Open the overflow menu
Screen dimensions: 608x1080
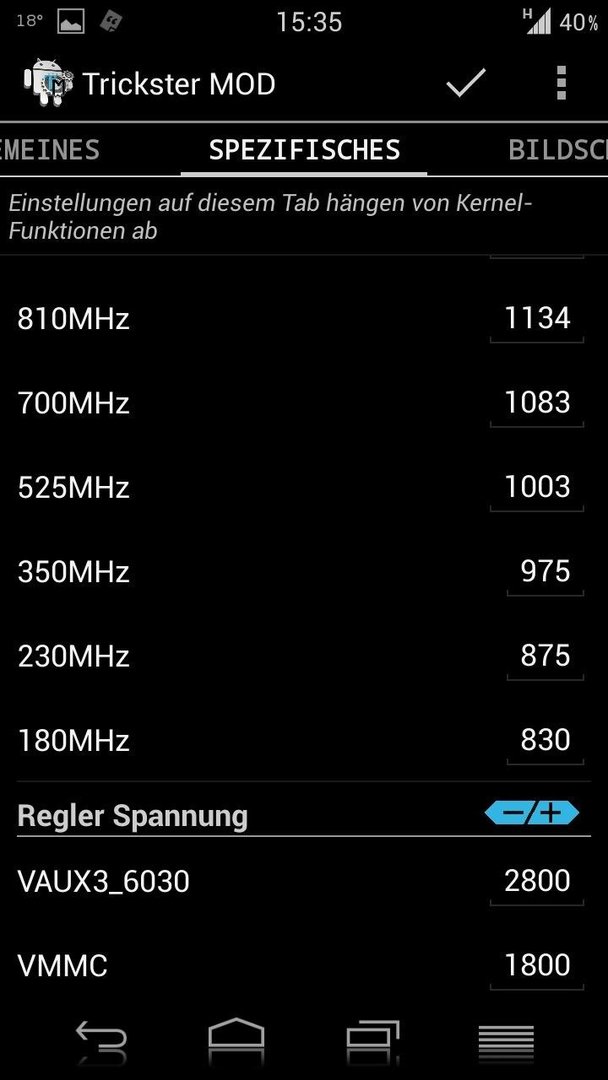(561, 84)
